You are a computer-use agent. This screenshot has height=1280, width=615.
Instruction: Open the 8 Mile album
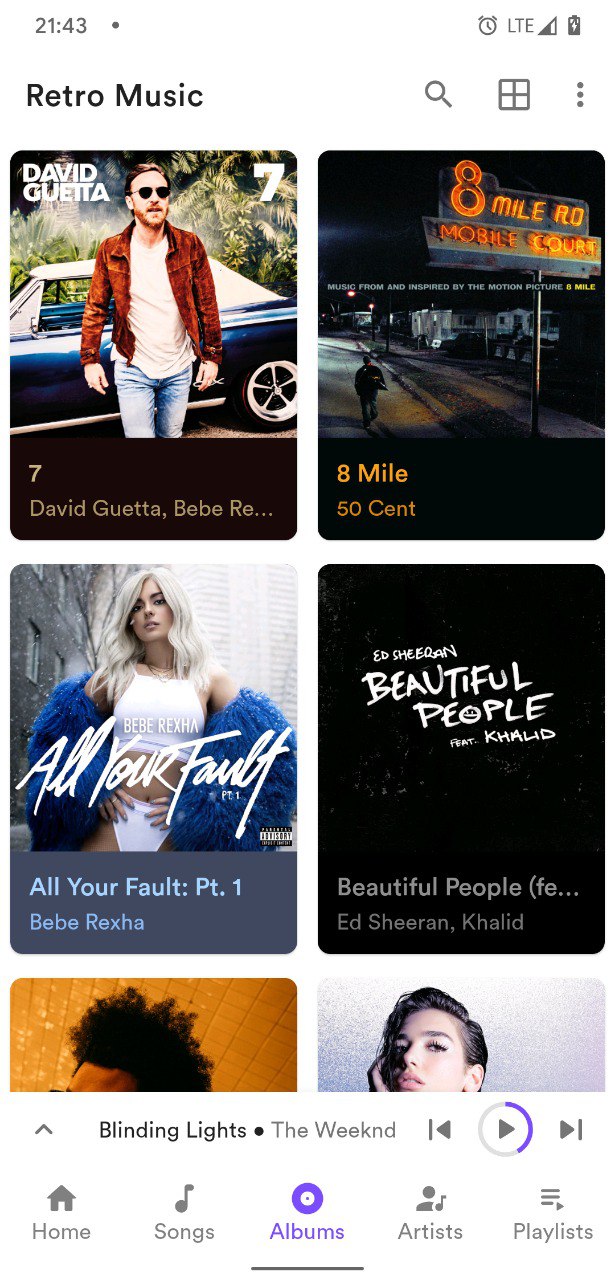pos(461,345)
